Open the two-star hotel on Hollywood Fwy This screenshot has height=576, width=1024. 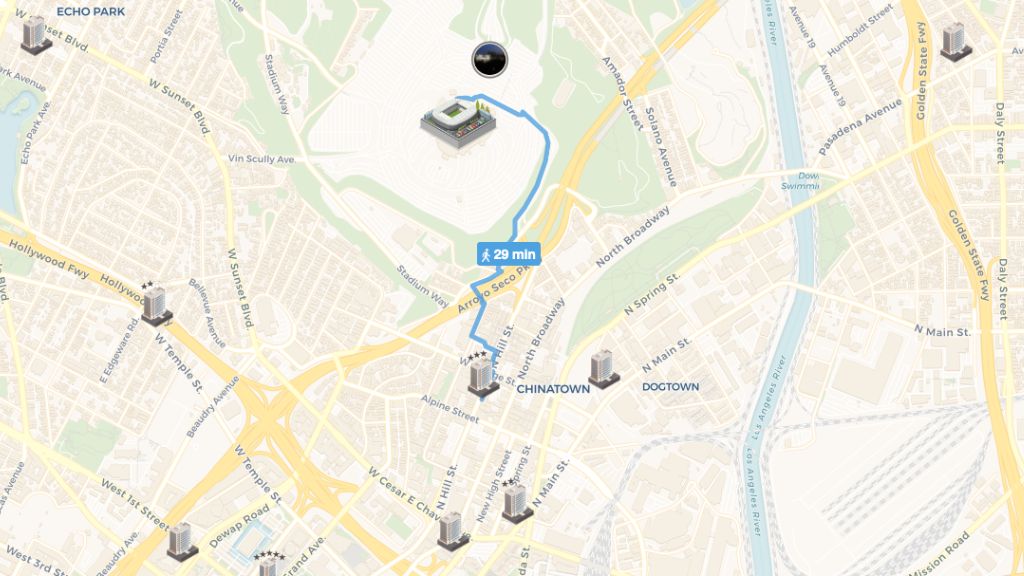click(156, 306)
